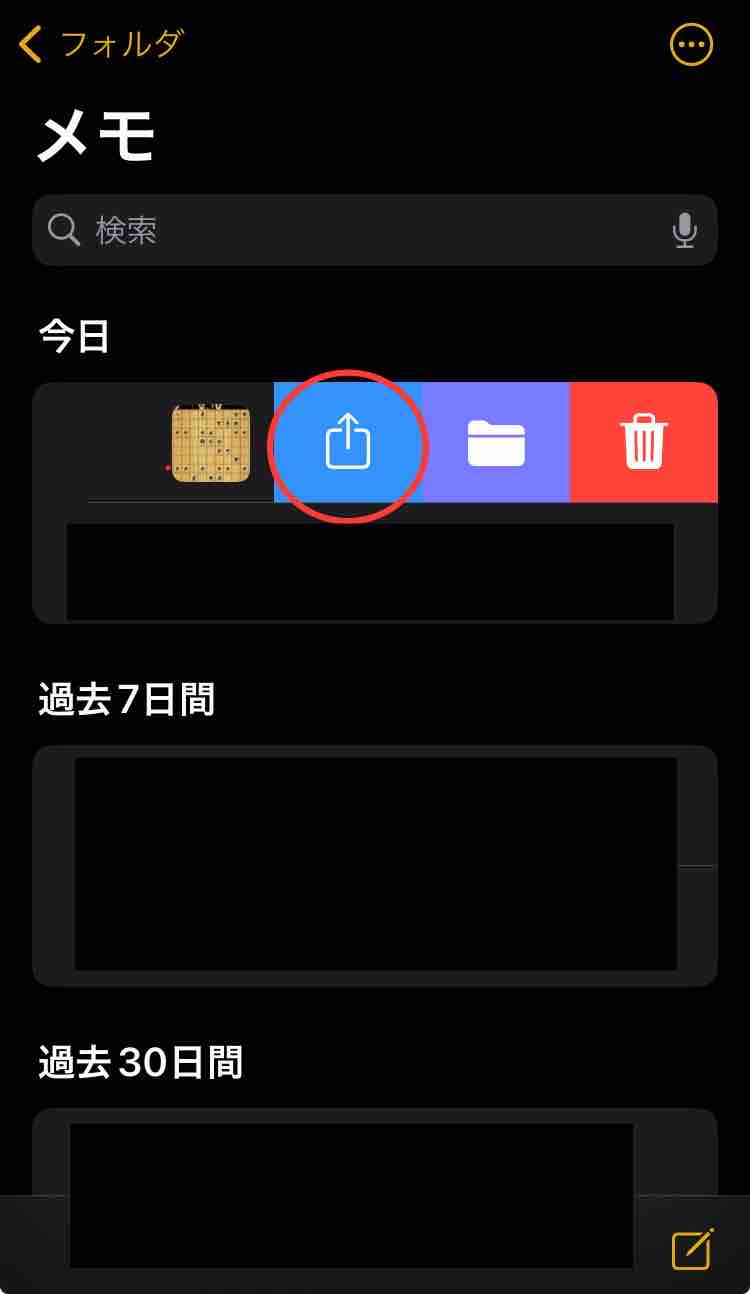The height and width of the screenshot is (1294, 750).
Task: Move the note with the folder button
Action: (x=496, y=443)
